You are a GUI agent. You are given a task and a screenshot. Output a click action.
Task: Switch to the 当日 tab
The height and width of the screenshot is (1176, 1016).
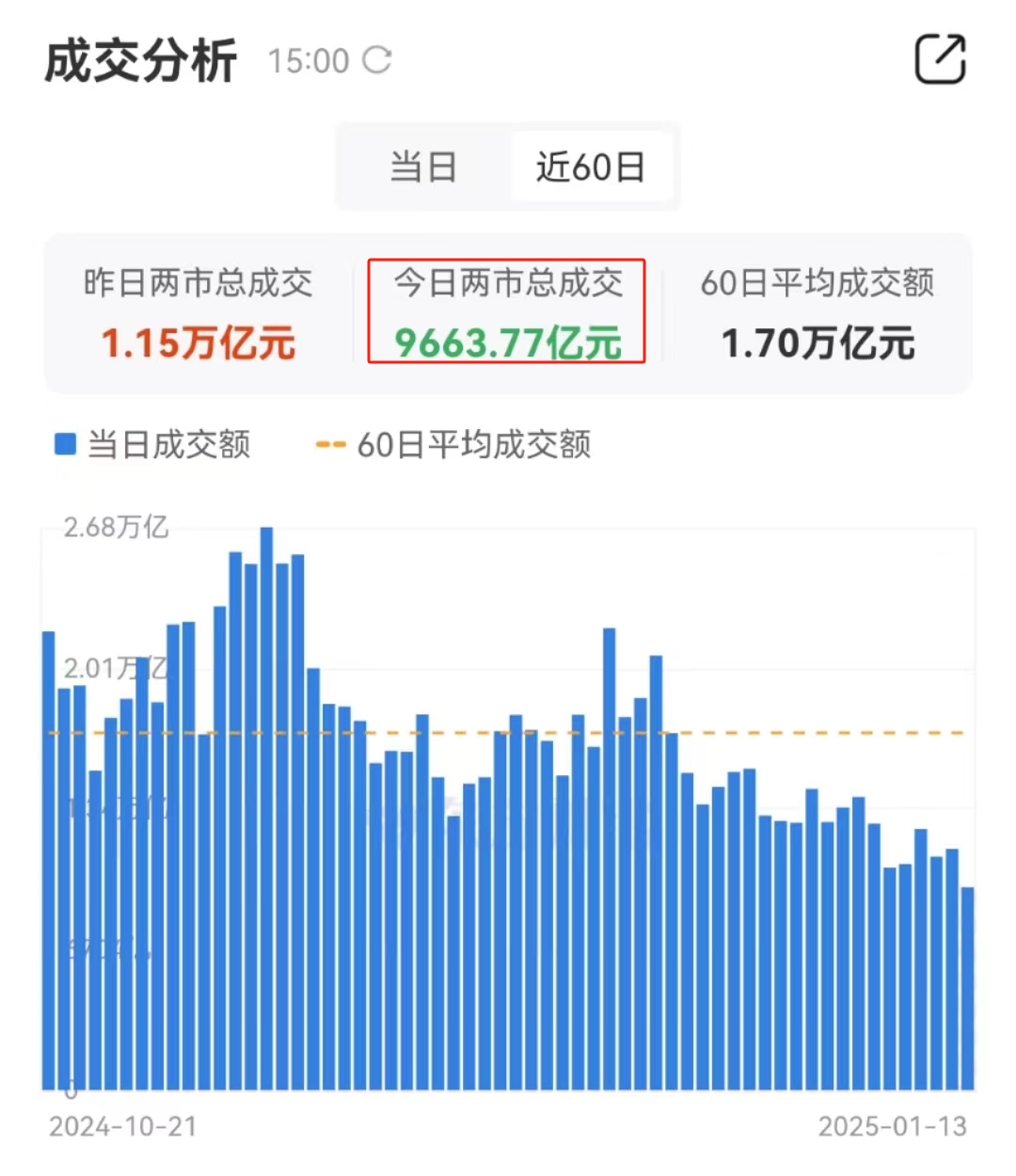point(423,167)
